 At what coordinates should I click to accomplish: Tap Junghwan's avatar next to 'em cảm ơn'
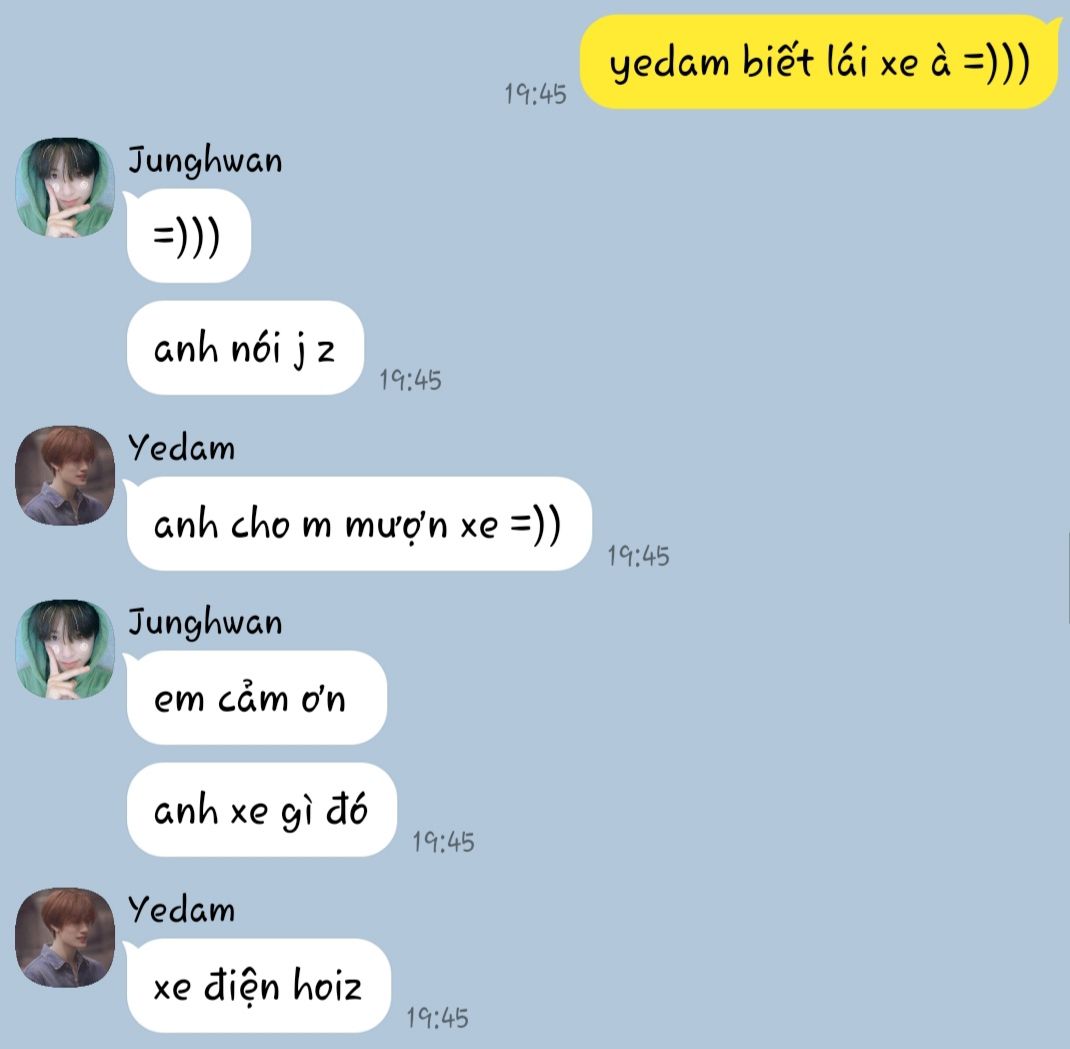click(65, 650)
